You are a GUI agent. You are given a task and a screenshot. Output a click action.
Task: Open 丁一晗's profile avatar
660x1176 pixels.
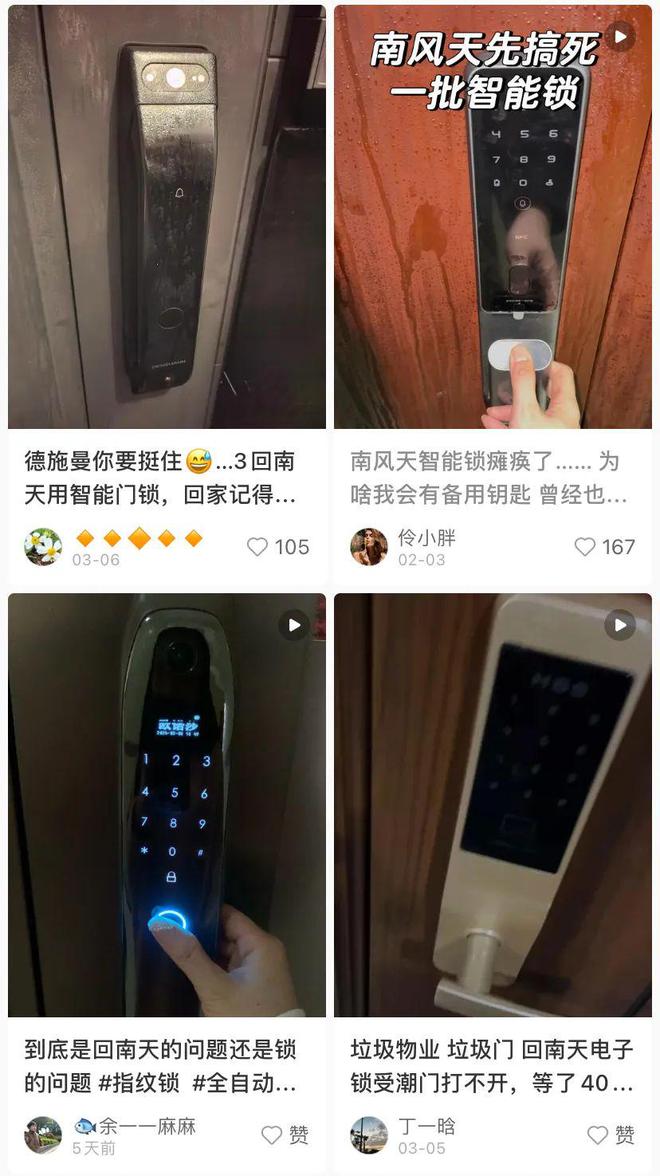coord(369,1135)
